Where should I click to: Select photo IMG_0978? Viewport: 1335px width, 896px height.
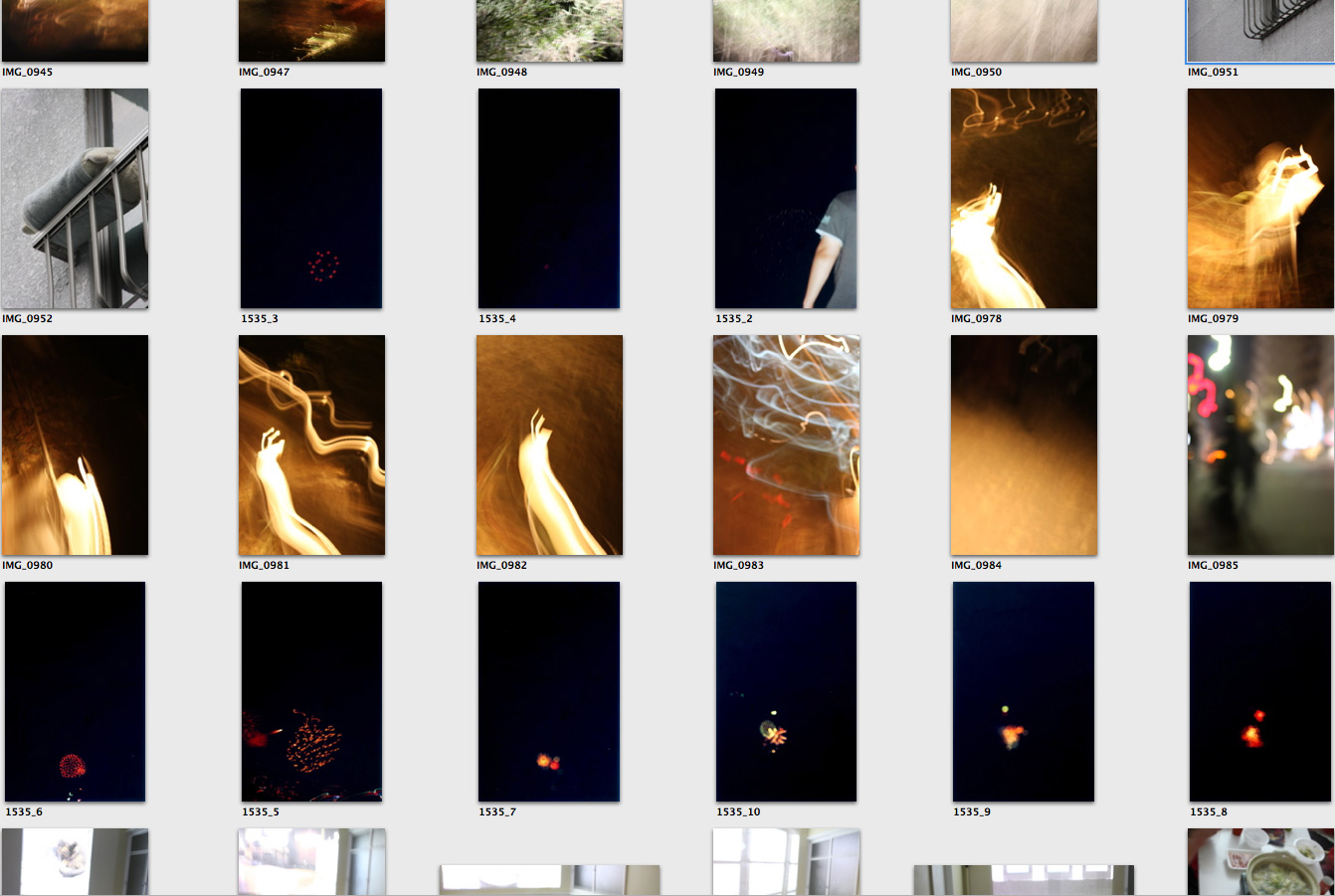pos(1024,198)
